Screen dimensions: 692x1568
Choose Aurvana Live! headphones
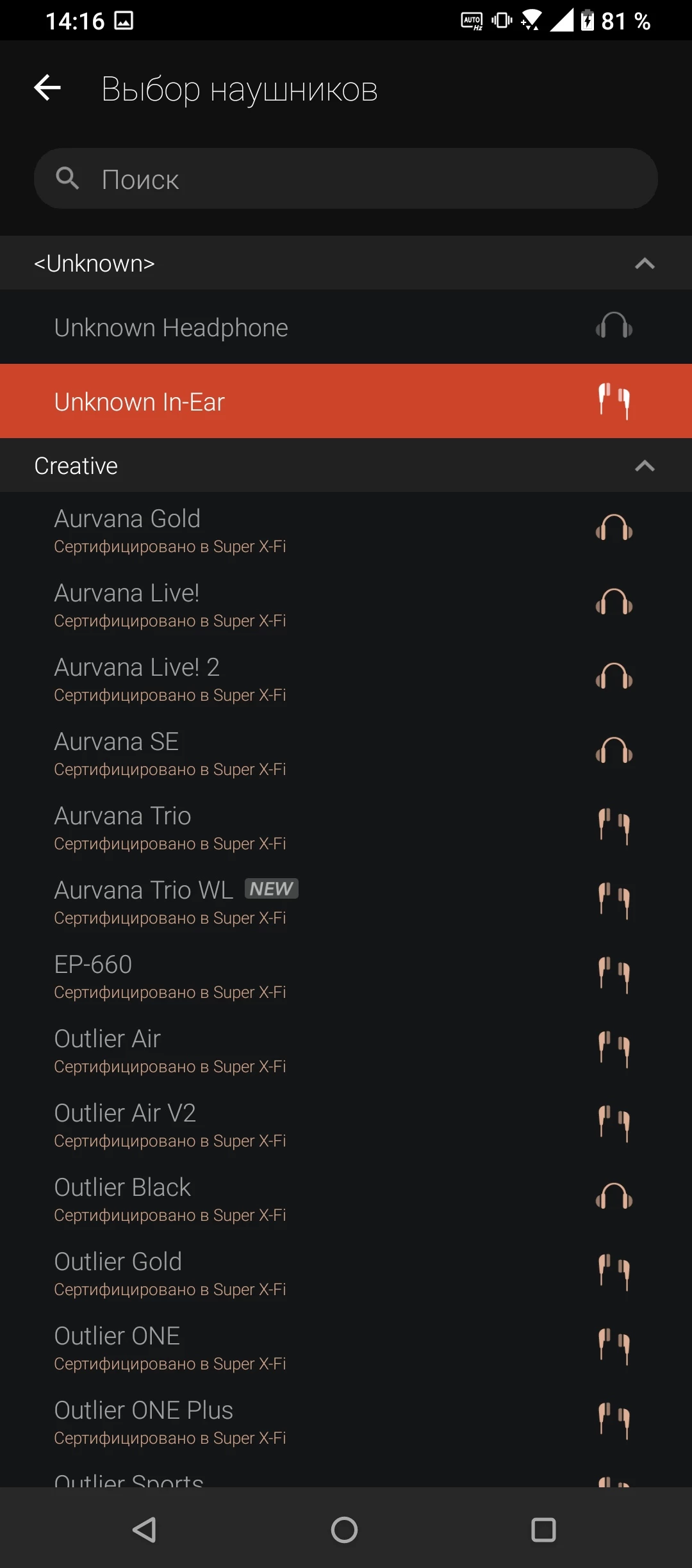tap(346, 603)
